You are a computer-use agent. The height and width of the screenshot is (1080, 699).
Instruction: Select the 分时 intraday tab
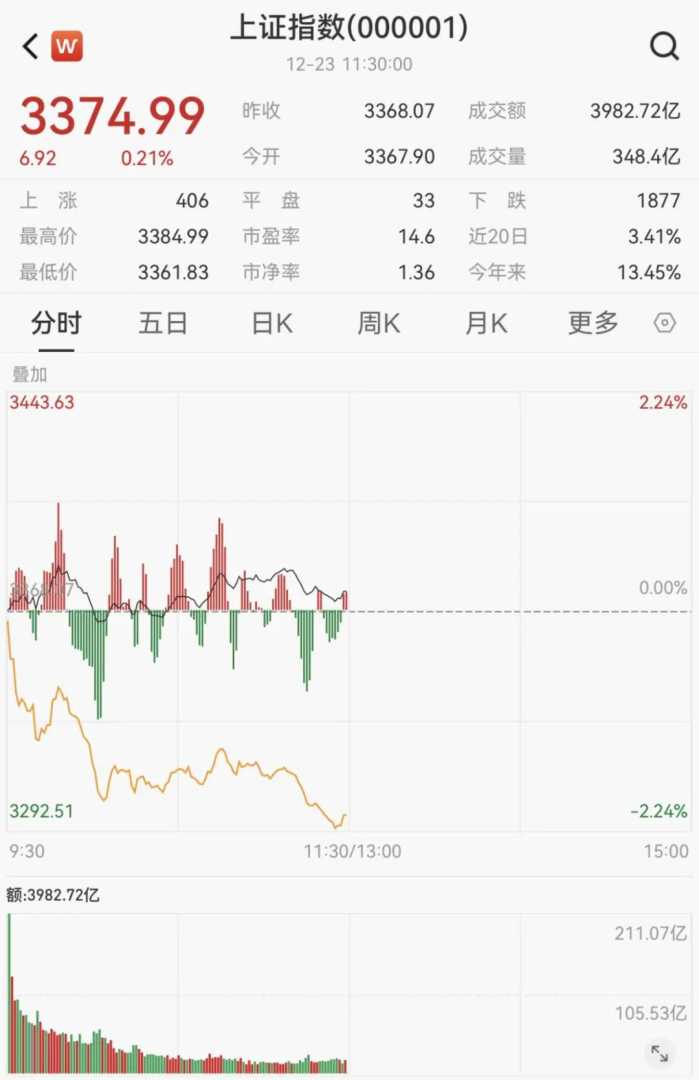56,323
